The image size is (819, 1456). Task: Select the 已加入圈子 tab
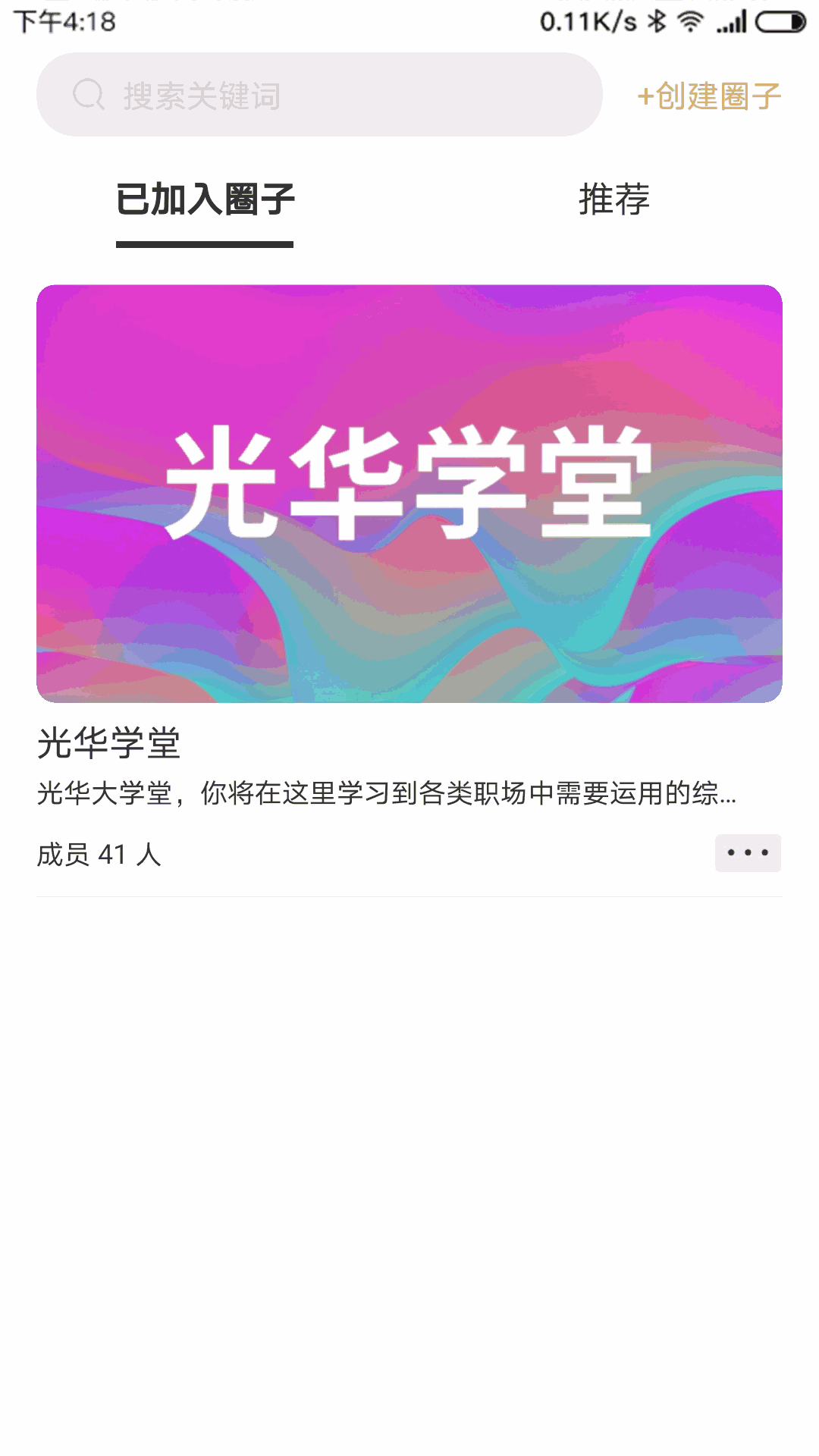coord(205,199)
